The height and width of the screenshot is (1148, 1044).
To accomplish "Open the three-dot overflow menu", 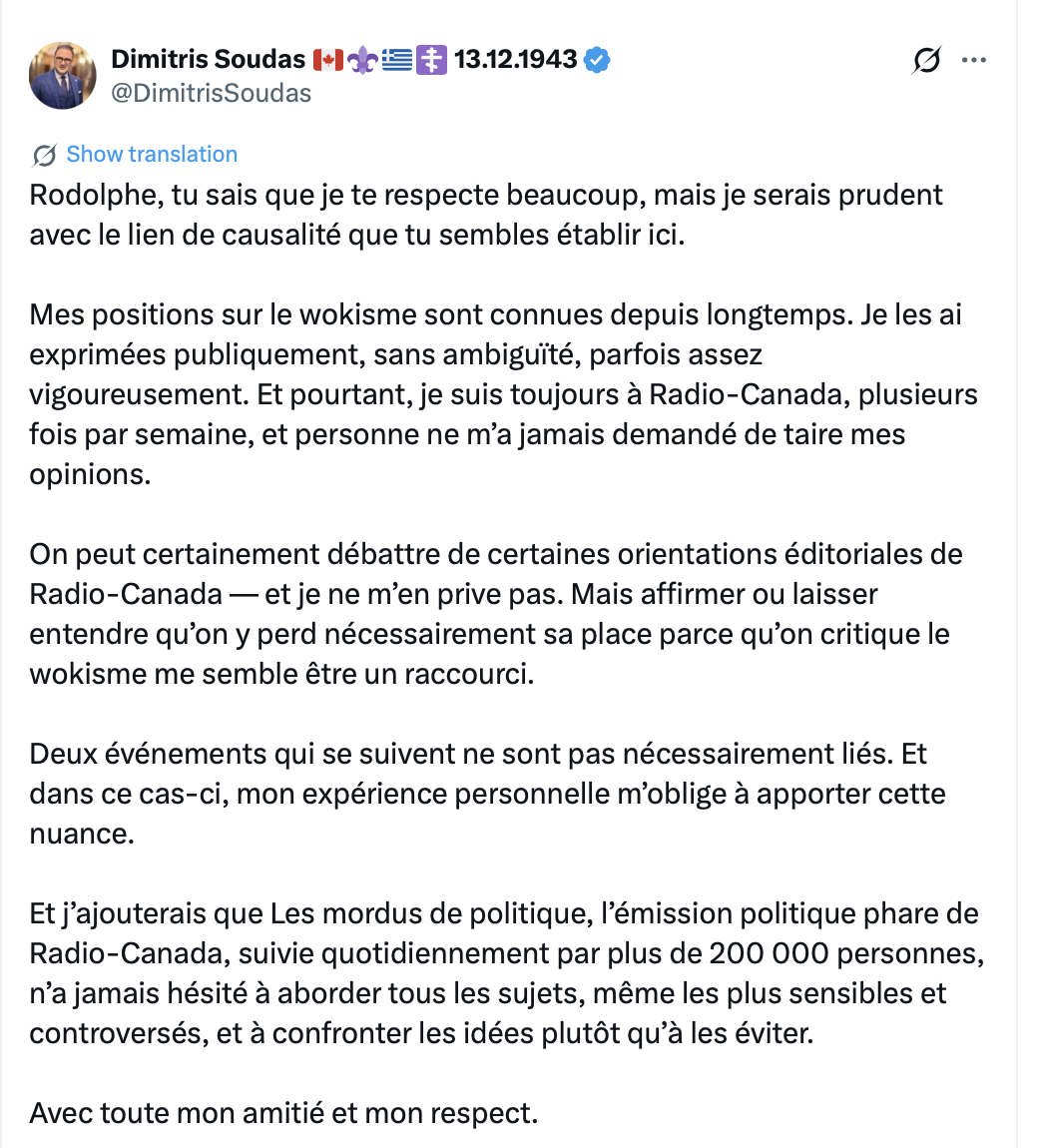I will 974,60.
